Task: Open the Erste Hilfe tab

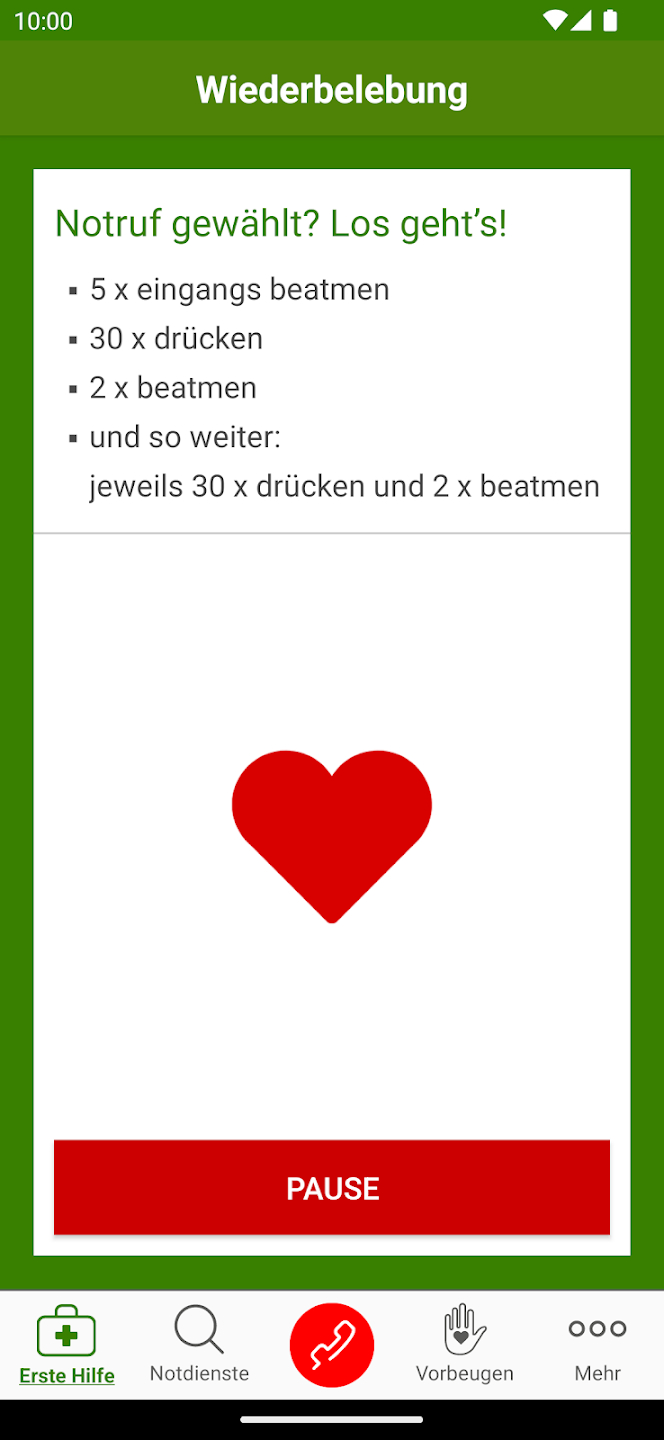Action: (67, 1345)
